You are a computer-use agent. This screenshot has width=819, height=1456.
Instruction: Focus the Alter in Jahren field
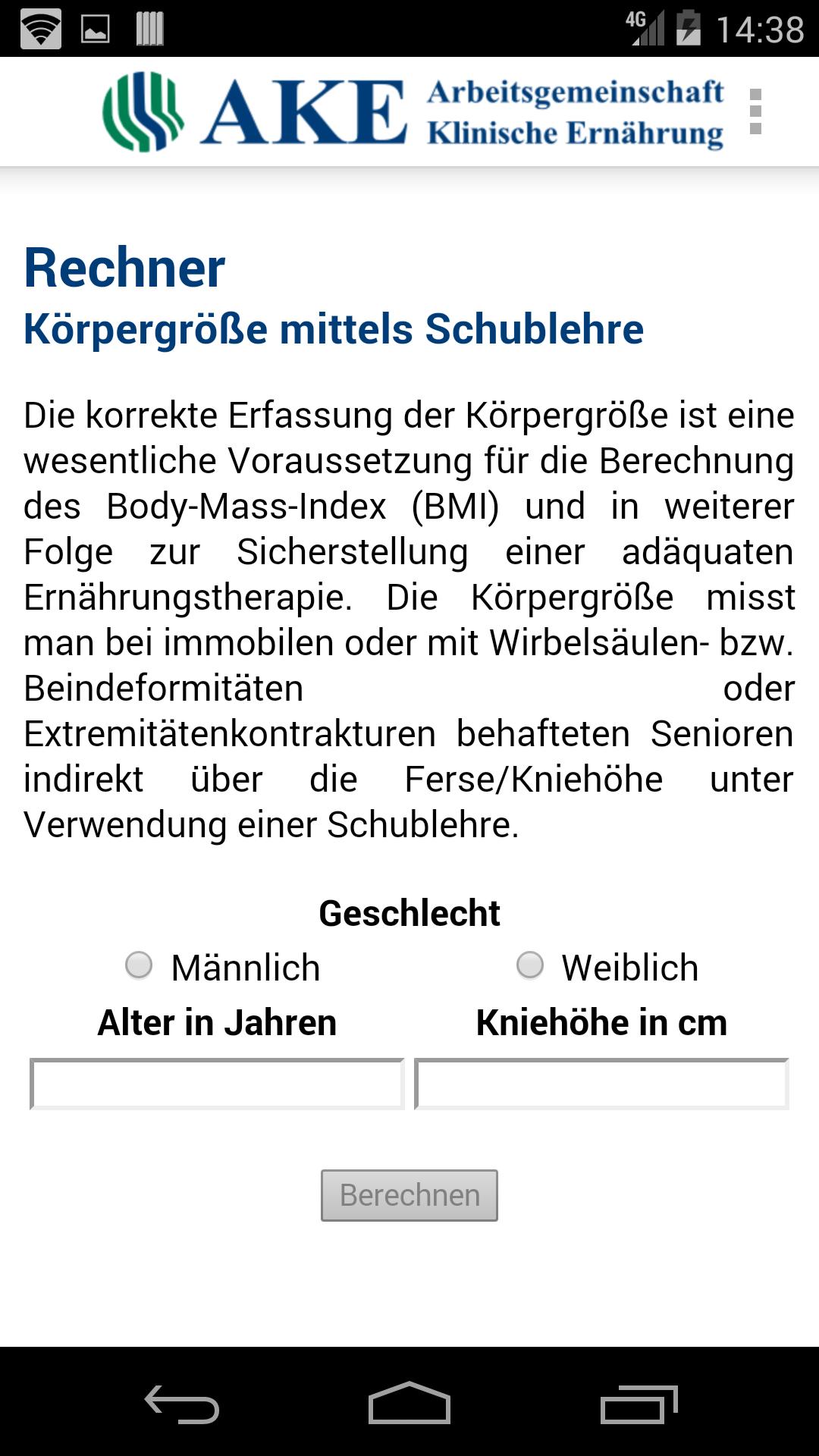coord(217,1084)
